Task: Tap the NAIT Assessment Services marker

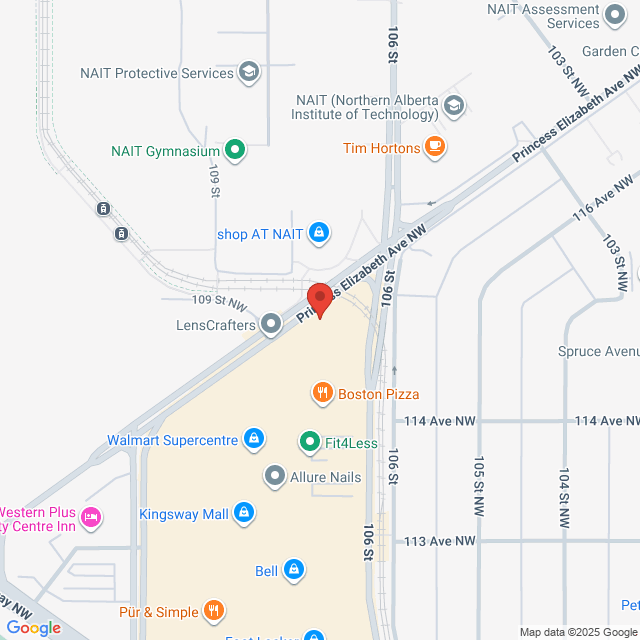Action: [x=616, y=17]
